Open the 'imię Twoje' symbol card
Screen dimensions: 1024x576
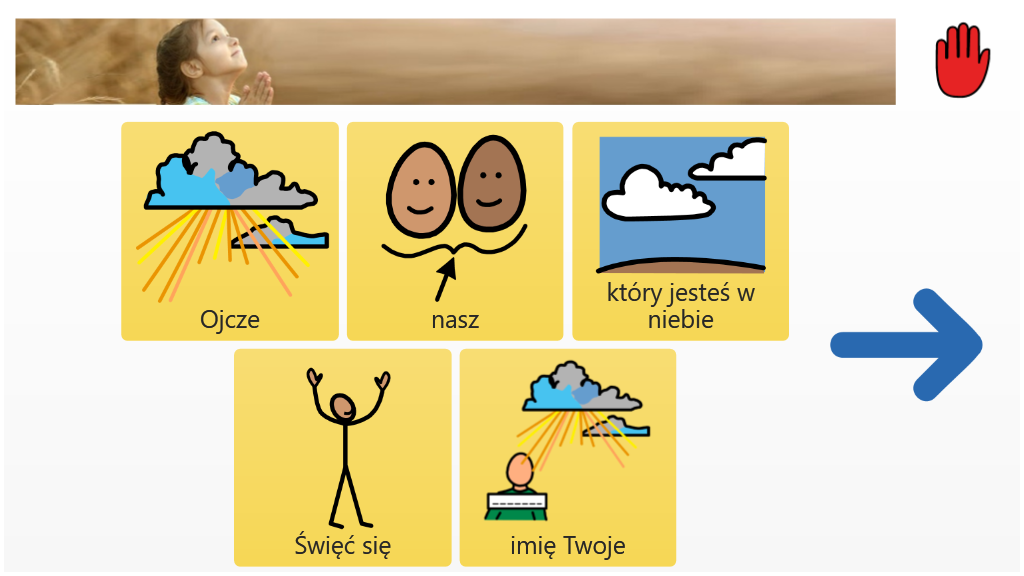tap(567, 457)
